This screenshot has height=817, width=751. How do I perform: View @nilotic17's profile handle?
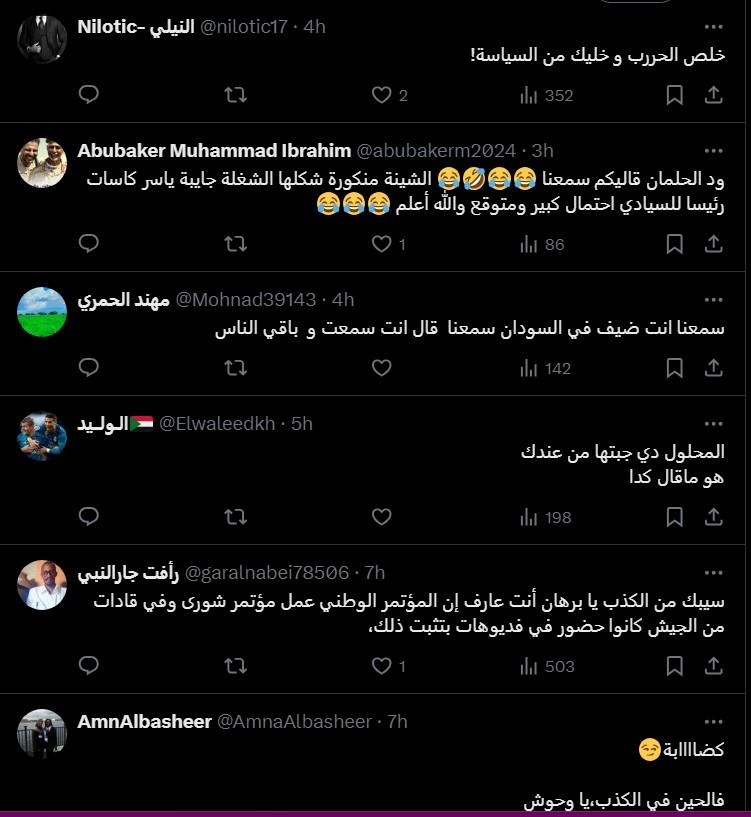[x=243, y=27]
